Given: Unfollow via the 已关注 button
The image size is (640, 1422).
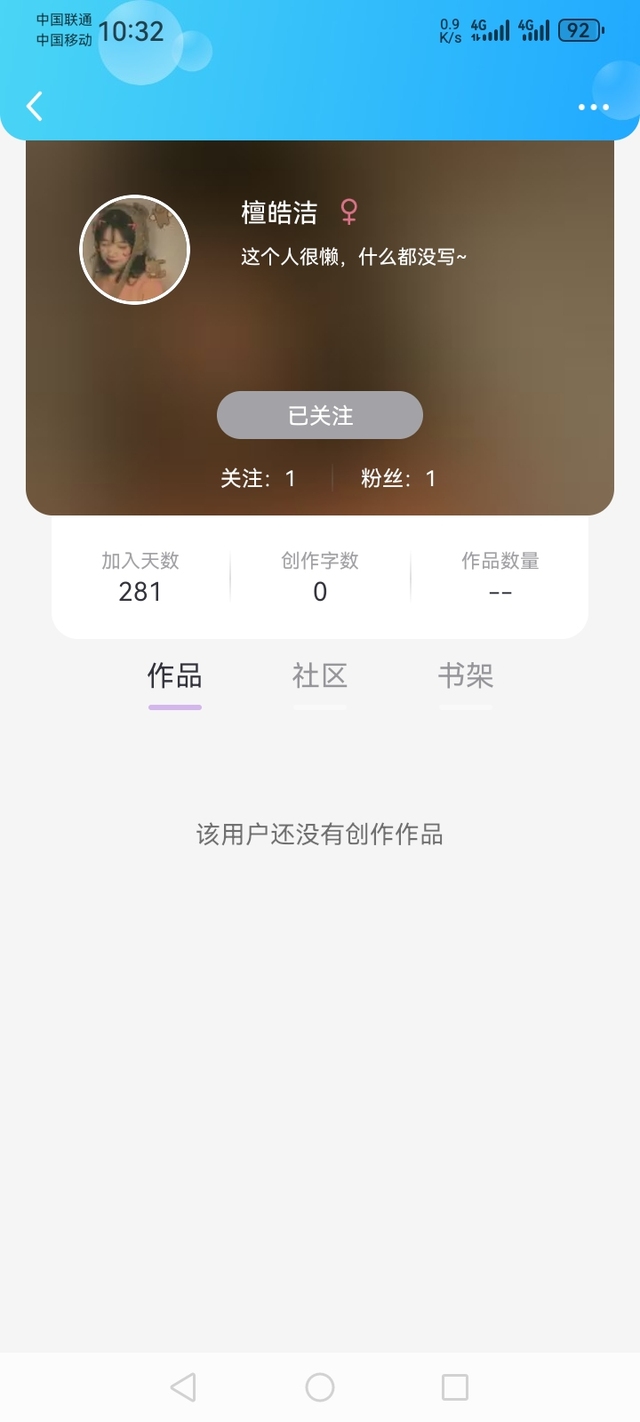Looking at the screenshot, I should tap(320, 415).
